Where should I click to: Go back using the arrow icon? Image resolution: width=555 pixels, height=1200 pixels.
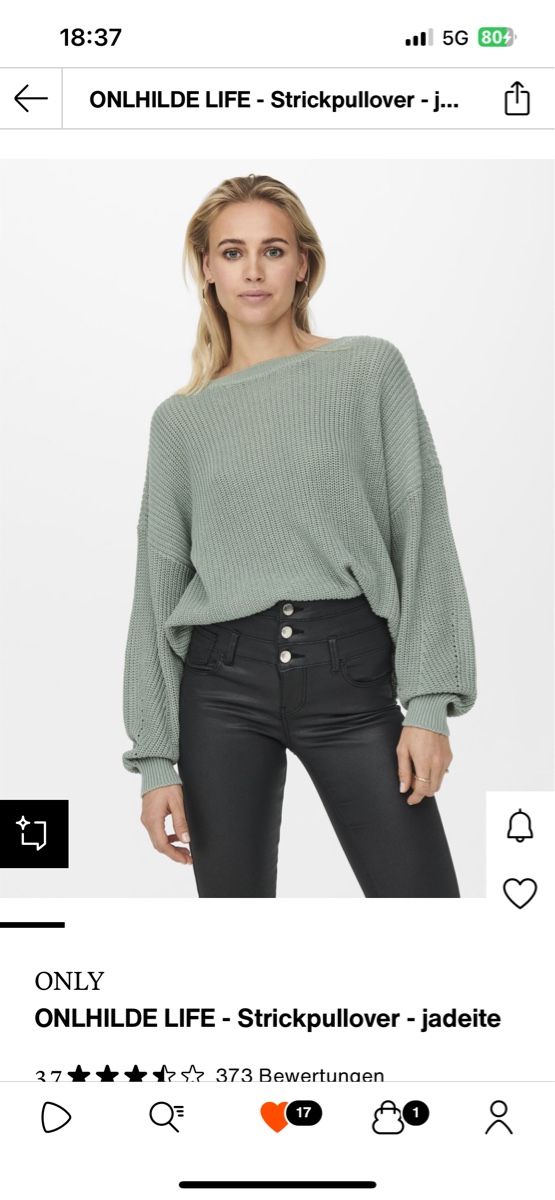(31, 98)
